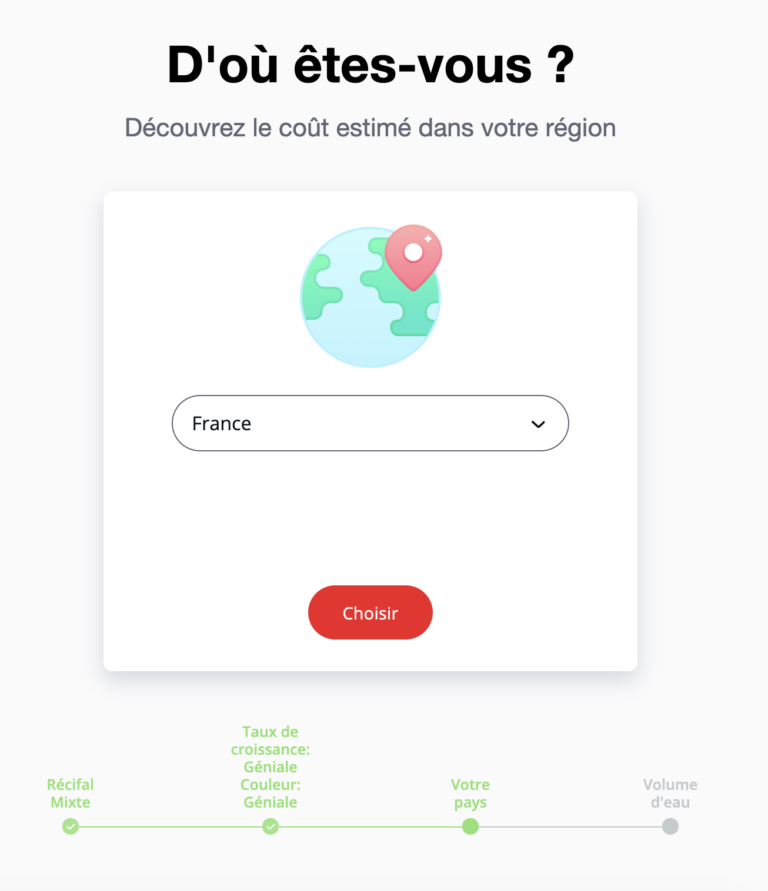Select the Votre pays step marker

pyautogui.click(x=470, y=826)
